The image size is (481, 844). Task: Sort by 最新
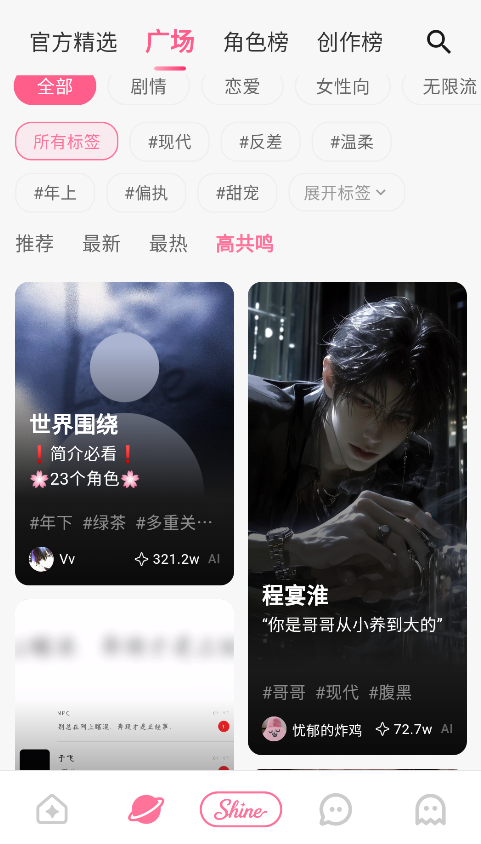(x=101, y=244)
